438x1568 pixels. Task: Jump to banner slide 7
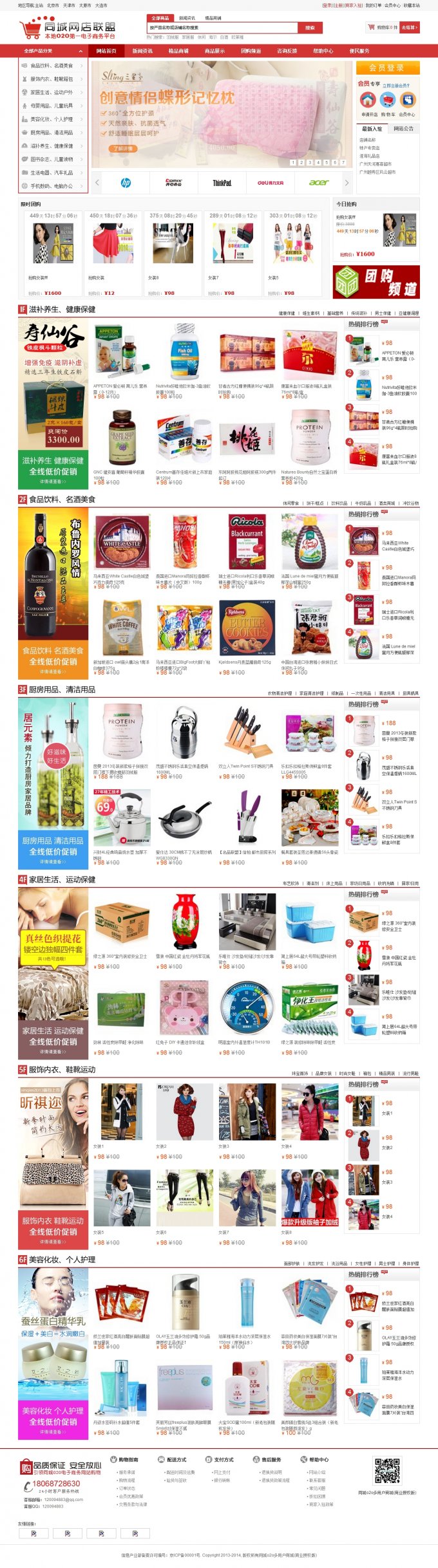click(x=343, y=163)
